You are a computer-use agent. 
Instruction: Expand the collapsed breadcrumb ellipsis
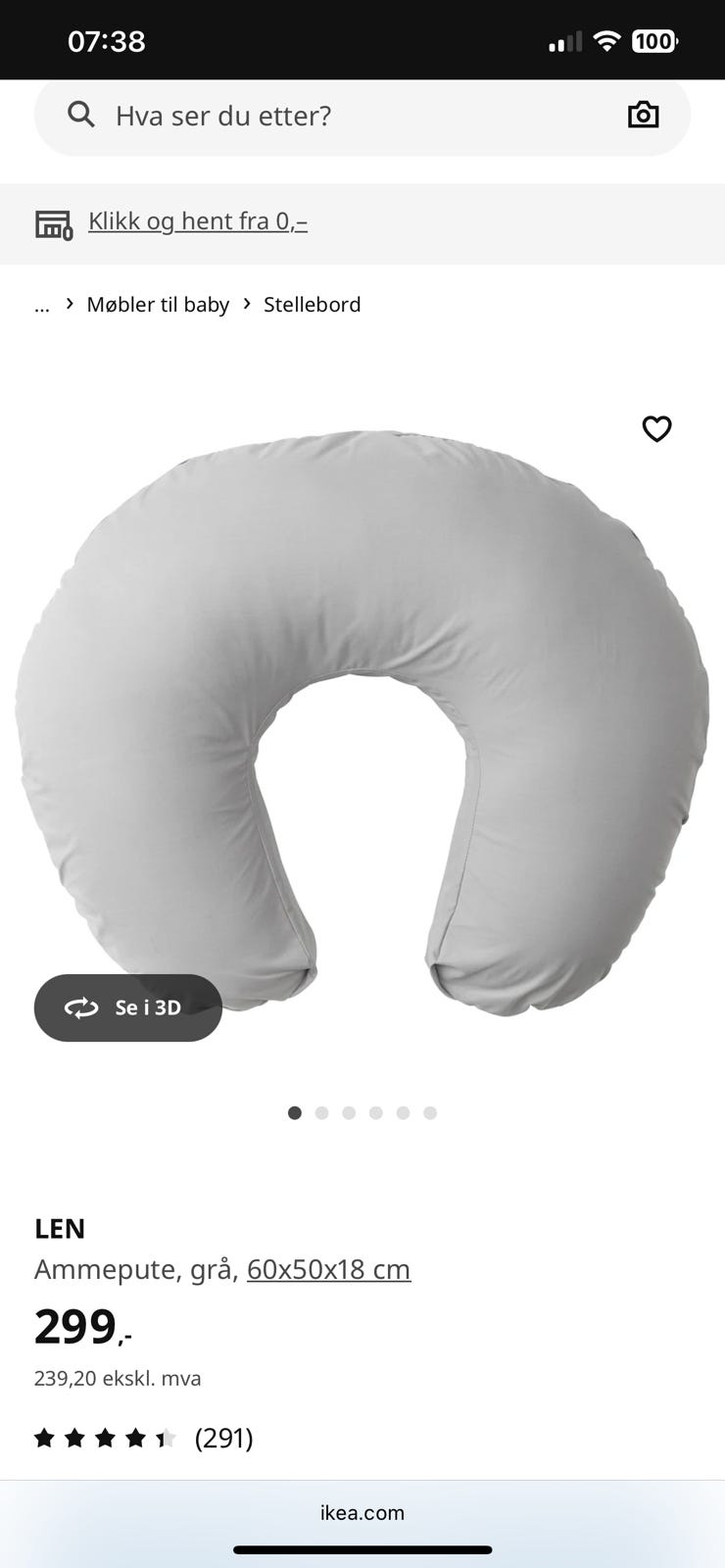tap(42, 305)
